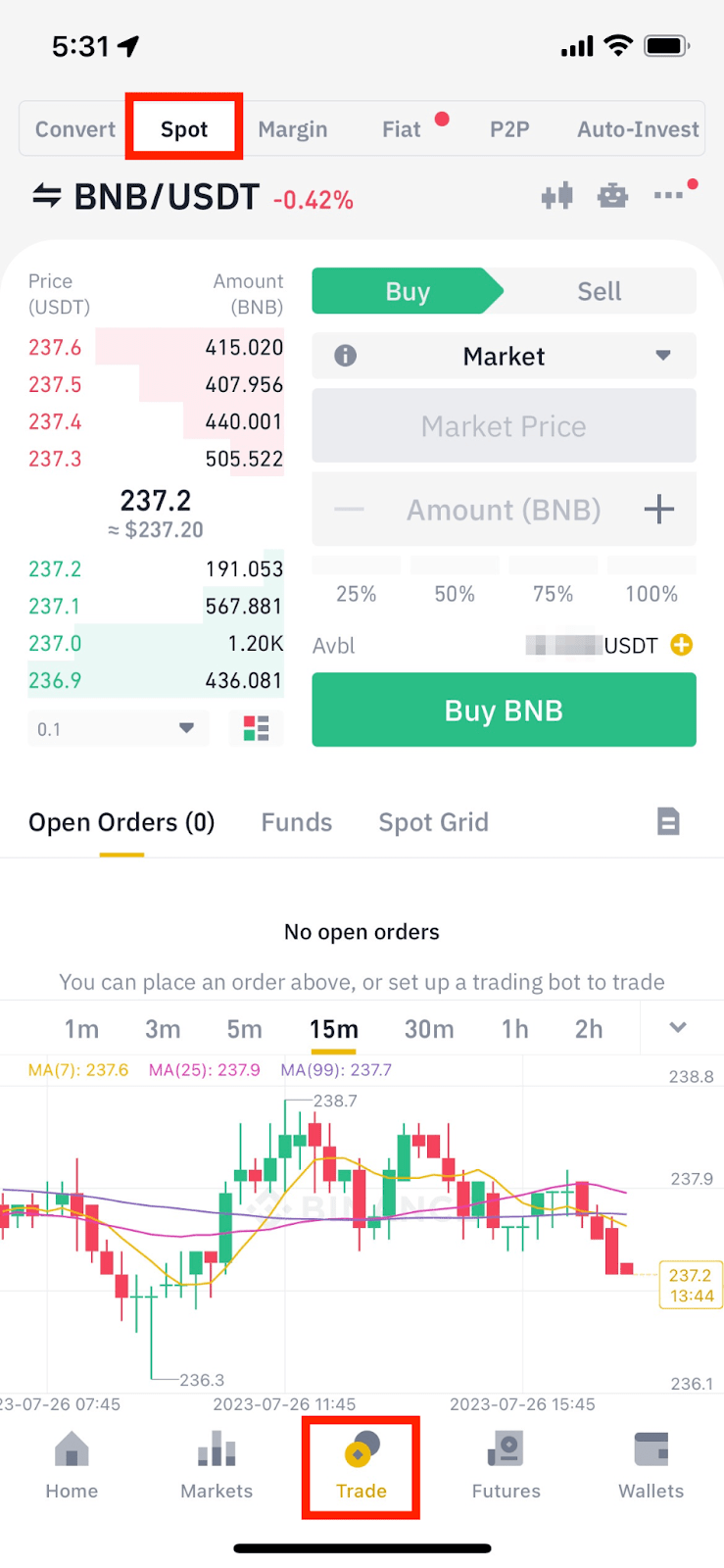Open the 0.1 price precision dropdown
The height and width of the screenshot is (1568, 724).
[118, 729]
